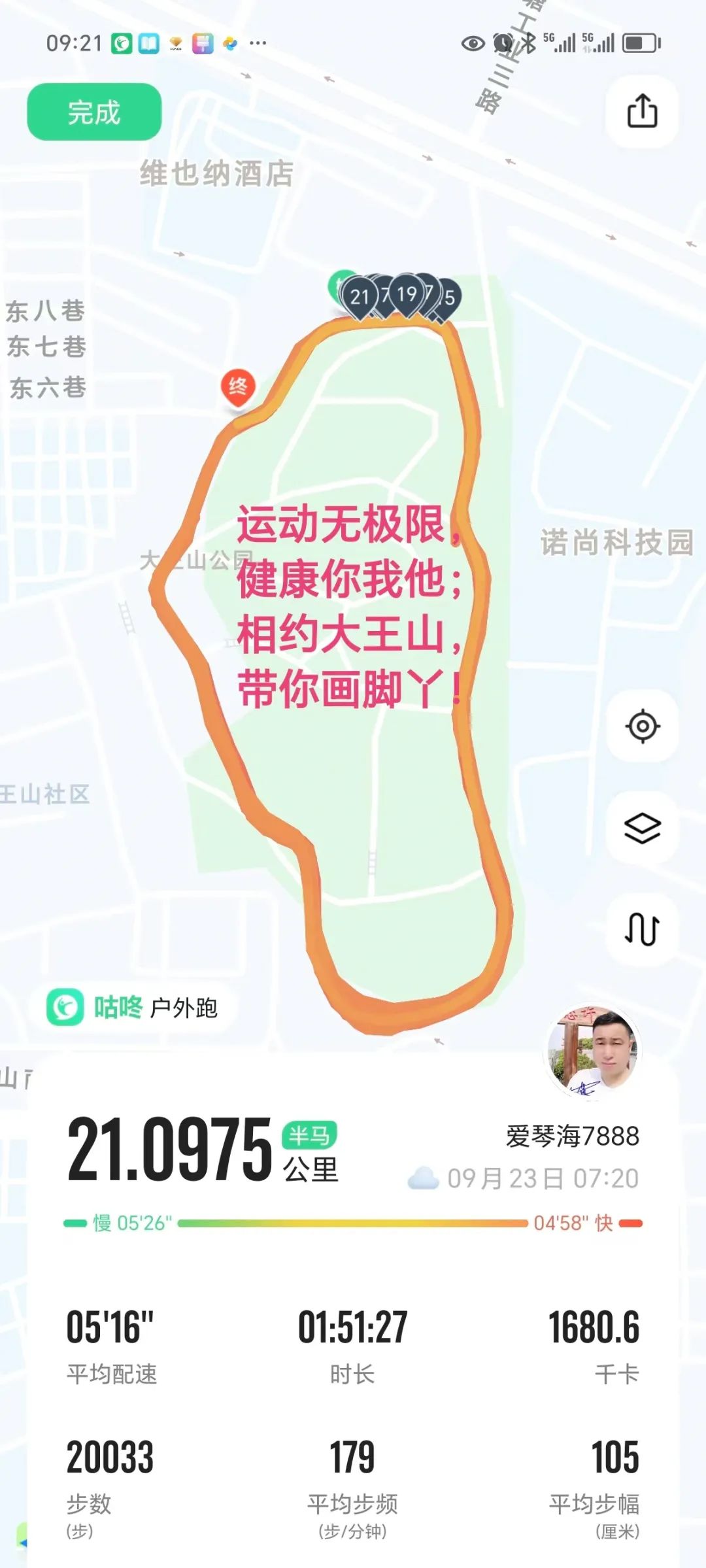Tap the kilometer 19 map marker
This screenshot has width=706, height=1568.
pyautogui.click(x=407, y=294)
